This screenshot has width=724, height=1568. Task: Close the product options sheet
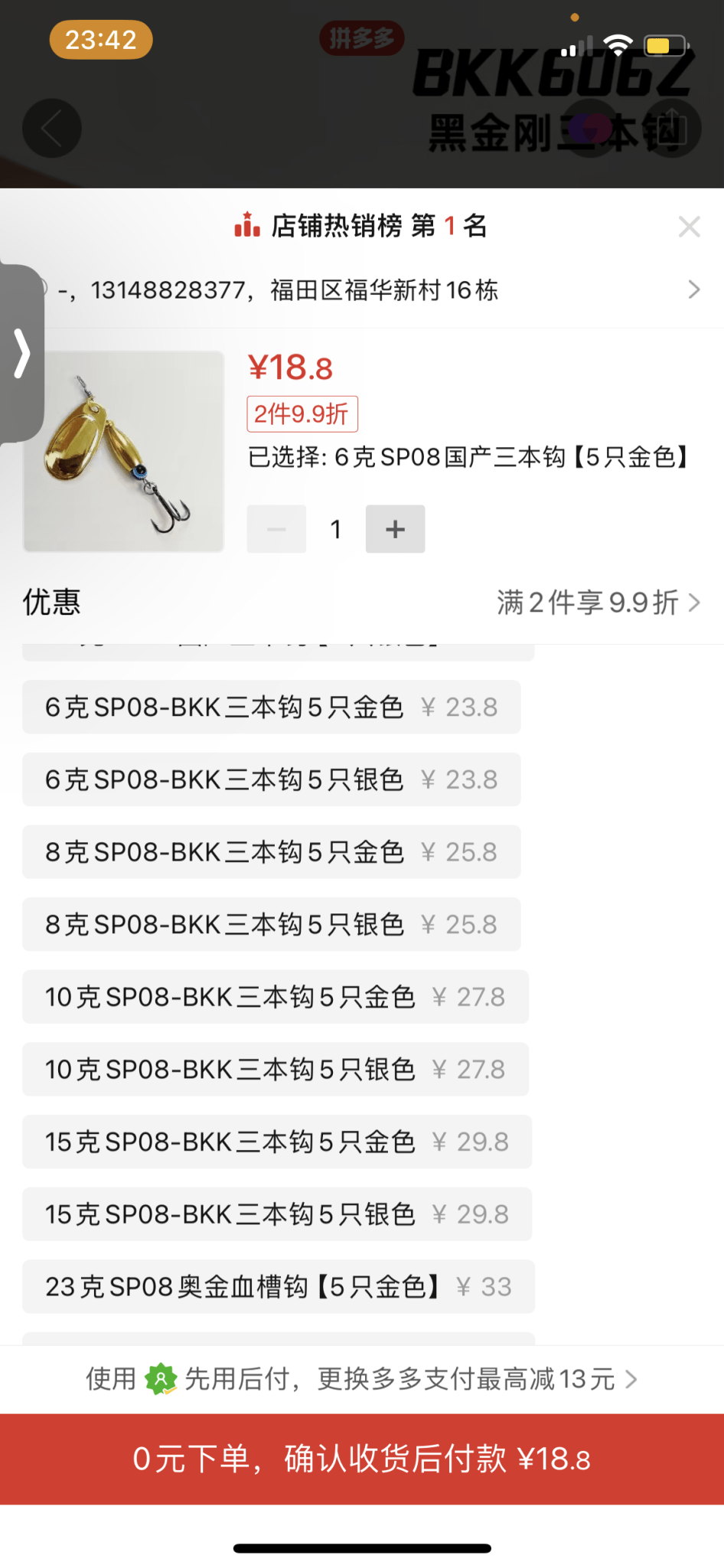coord(689,227)
